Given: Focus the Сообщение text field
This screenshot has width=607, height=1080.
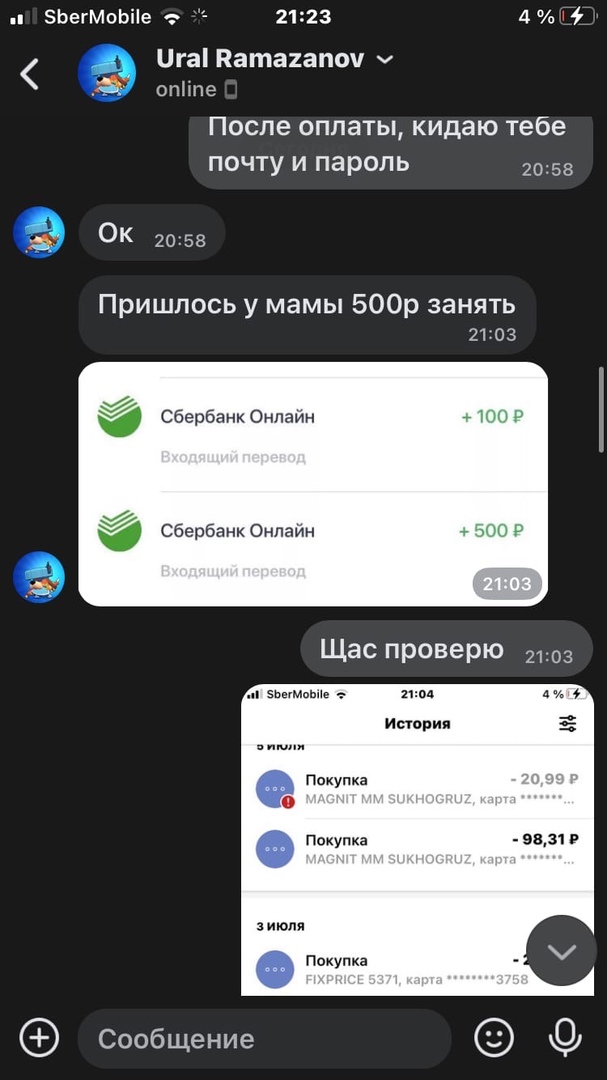Looking at the screenshot, I should tap(265, 1038).
